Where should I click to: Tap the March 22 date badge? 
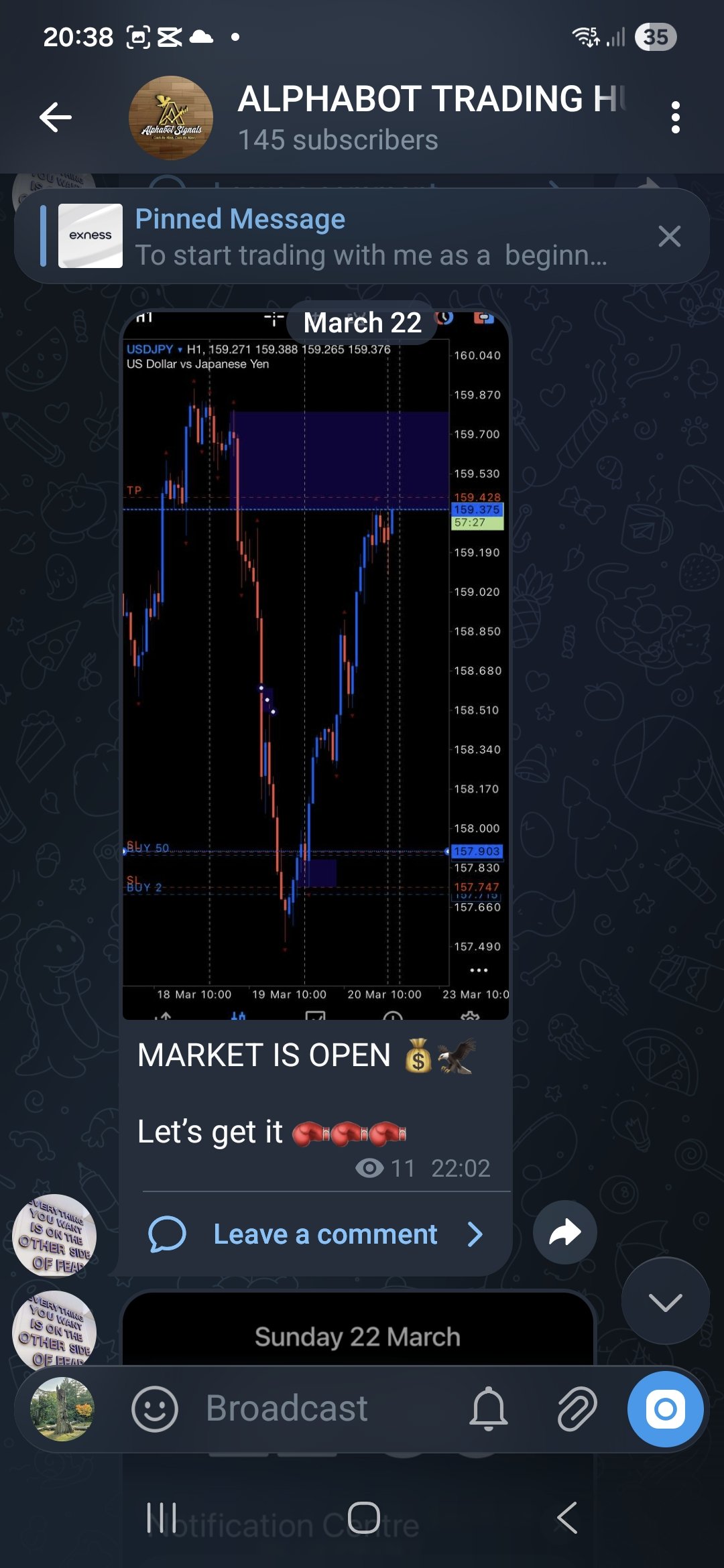(362, 323)
